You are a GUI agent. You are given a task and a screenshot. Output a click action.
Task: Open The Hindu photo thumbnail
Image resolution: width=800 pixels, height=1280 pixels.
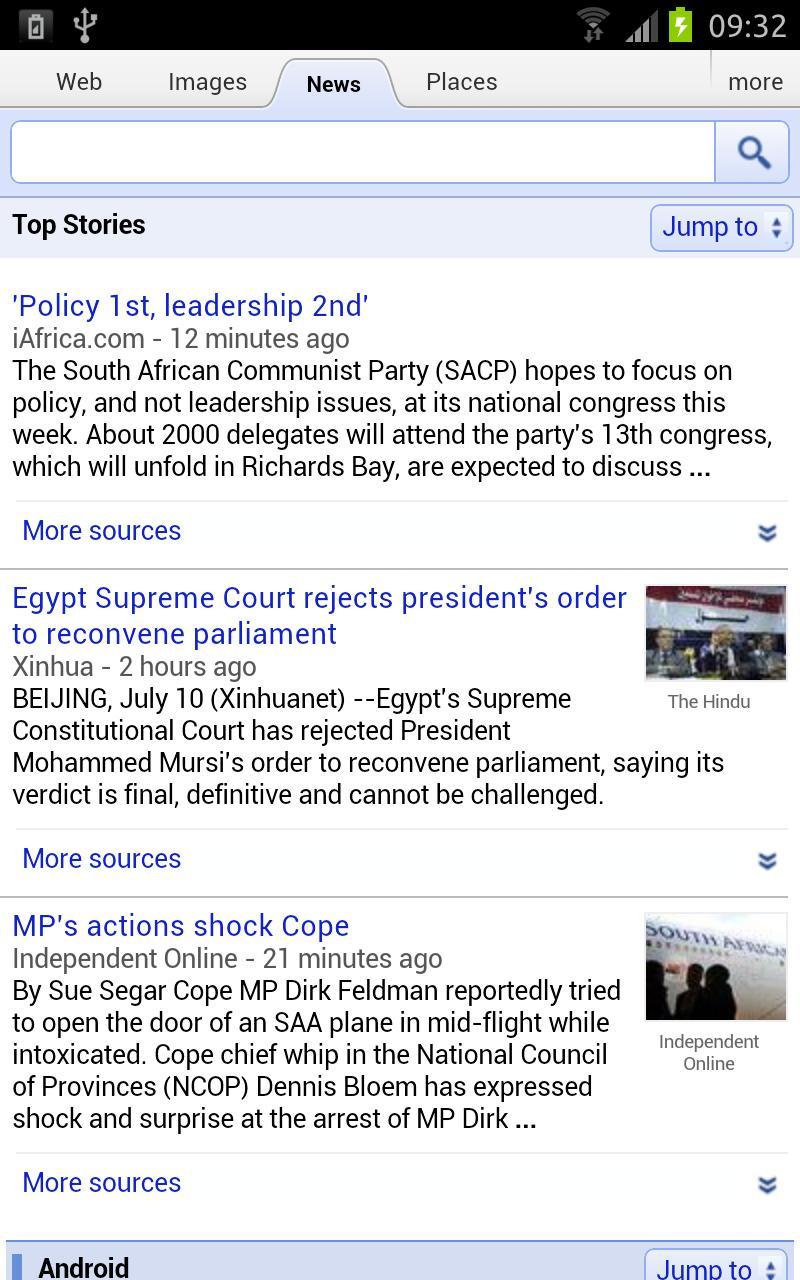coord(715,633)
